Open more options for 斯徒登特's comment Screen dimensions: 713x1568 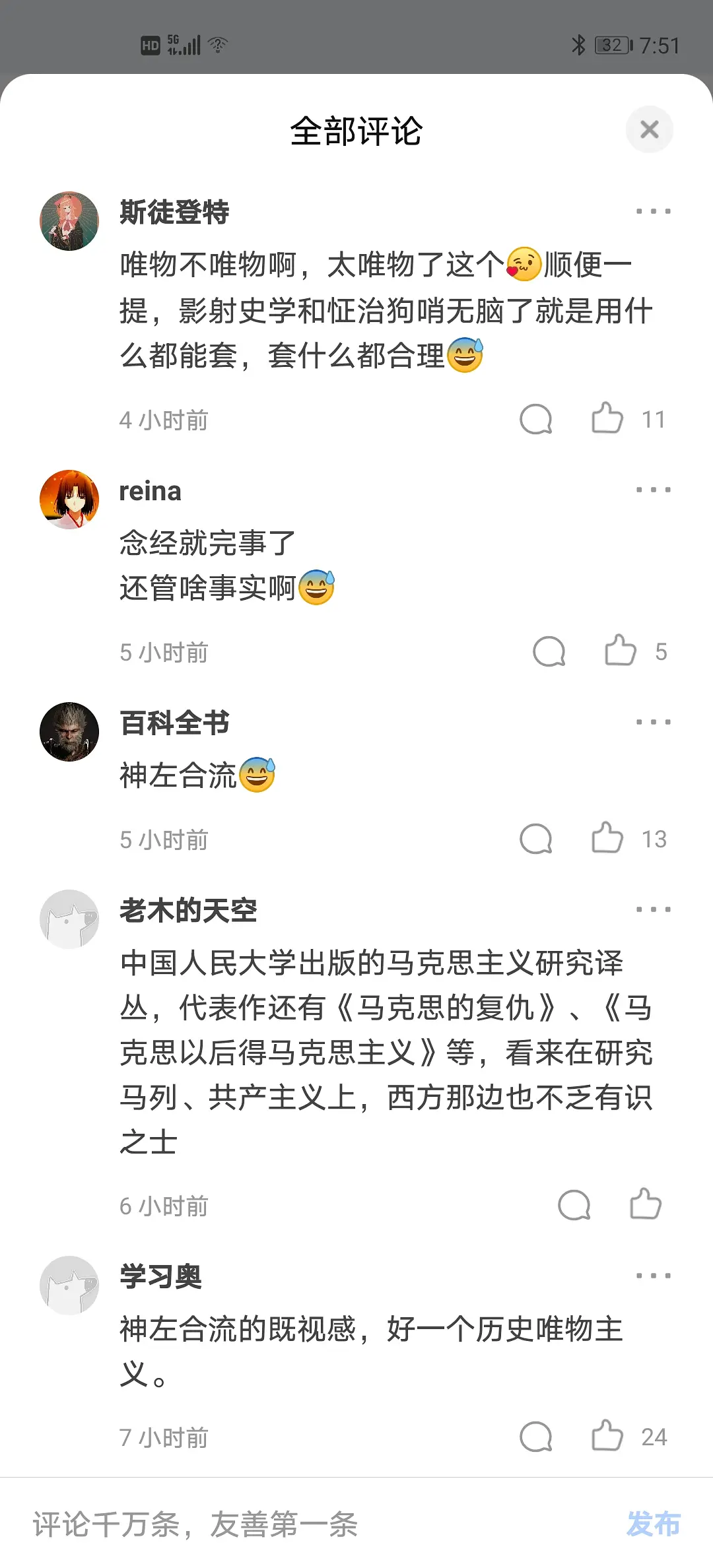(653, 212)
